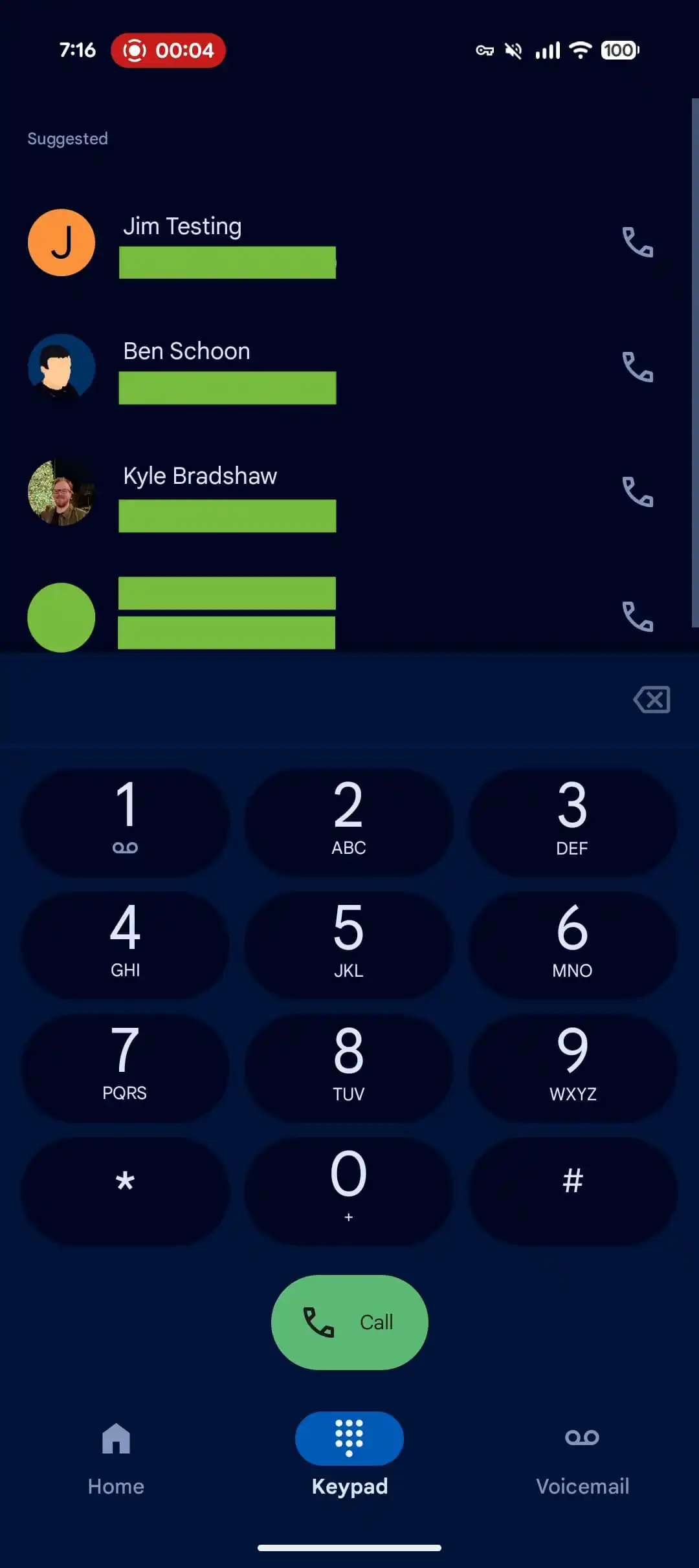Call Ben Schoon using phone icon

pyautogui.click(x=638, y=367)
